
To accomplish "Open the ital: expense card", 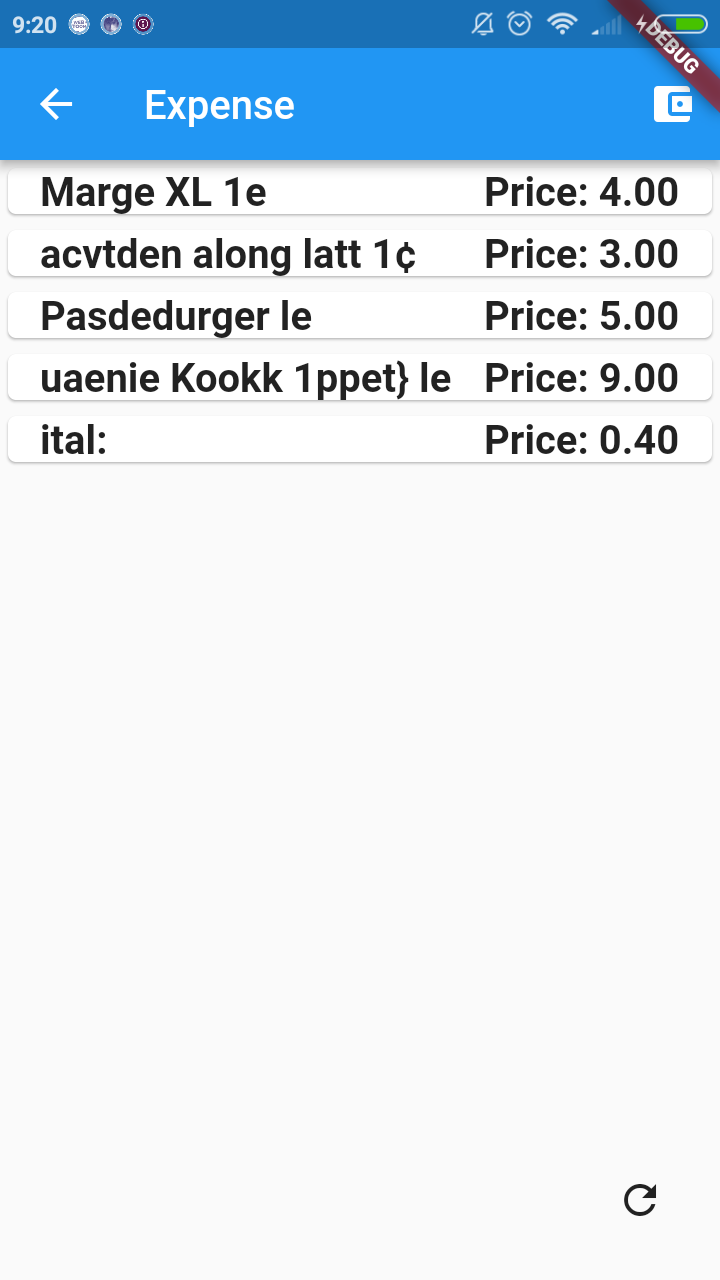I will [359, 440].
